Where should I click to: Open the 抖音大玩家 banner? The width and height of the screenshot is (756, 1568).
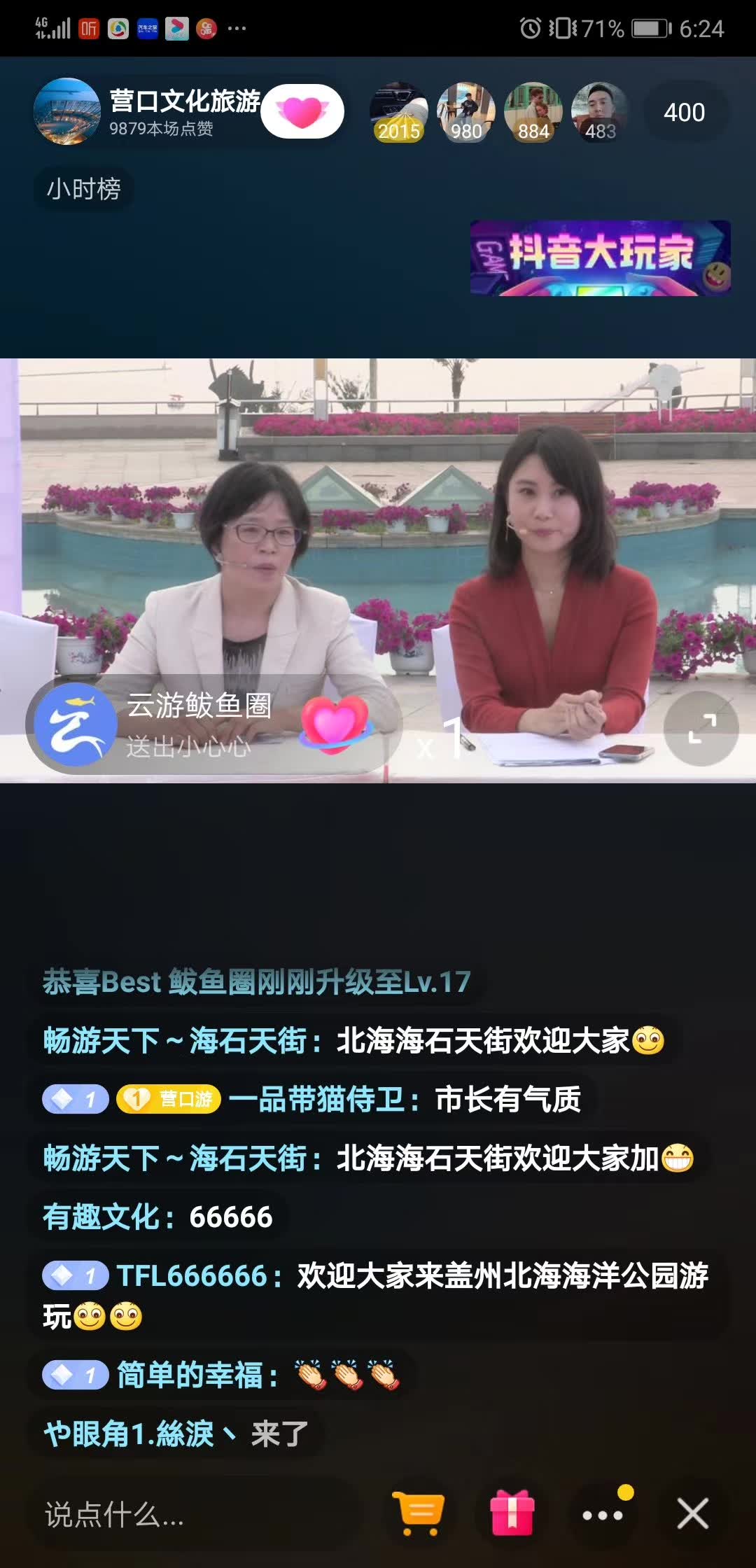point(600,258)
